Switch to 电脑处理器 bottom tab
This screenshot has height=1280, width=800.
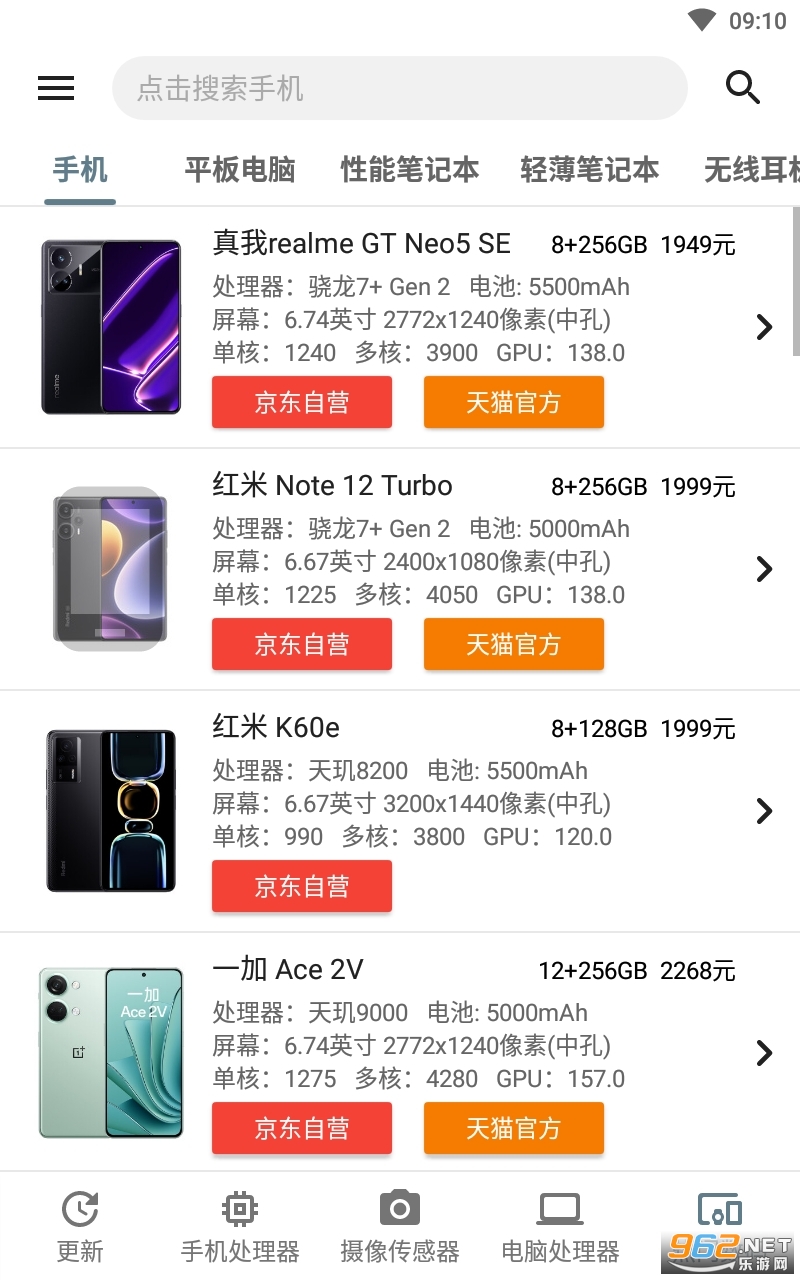pyautogui.click(x=560, y=1226)
